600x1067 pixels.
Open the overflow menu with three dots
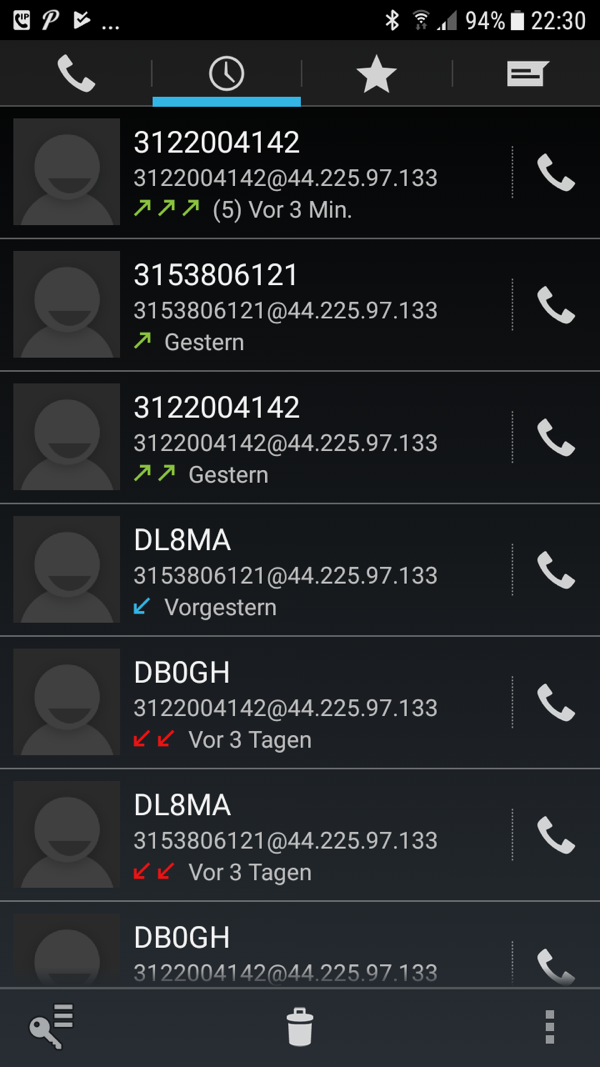[550, 1026]
